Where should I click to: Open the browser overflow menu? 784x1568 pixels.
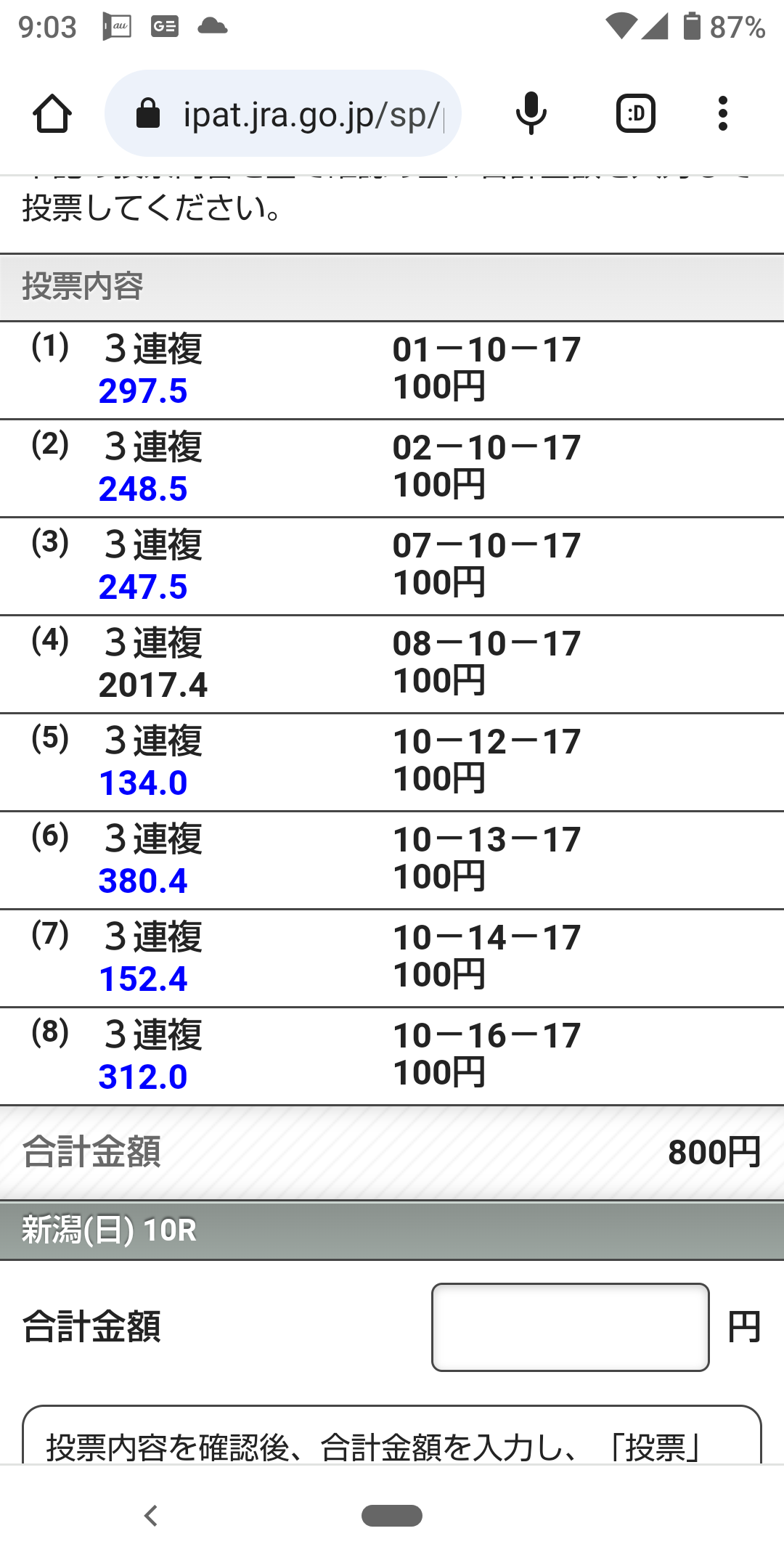(x=722, y=114)
